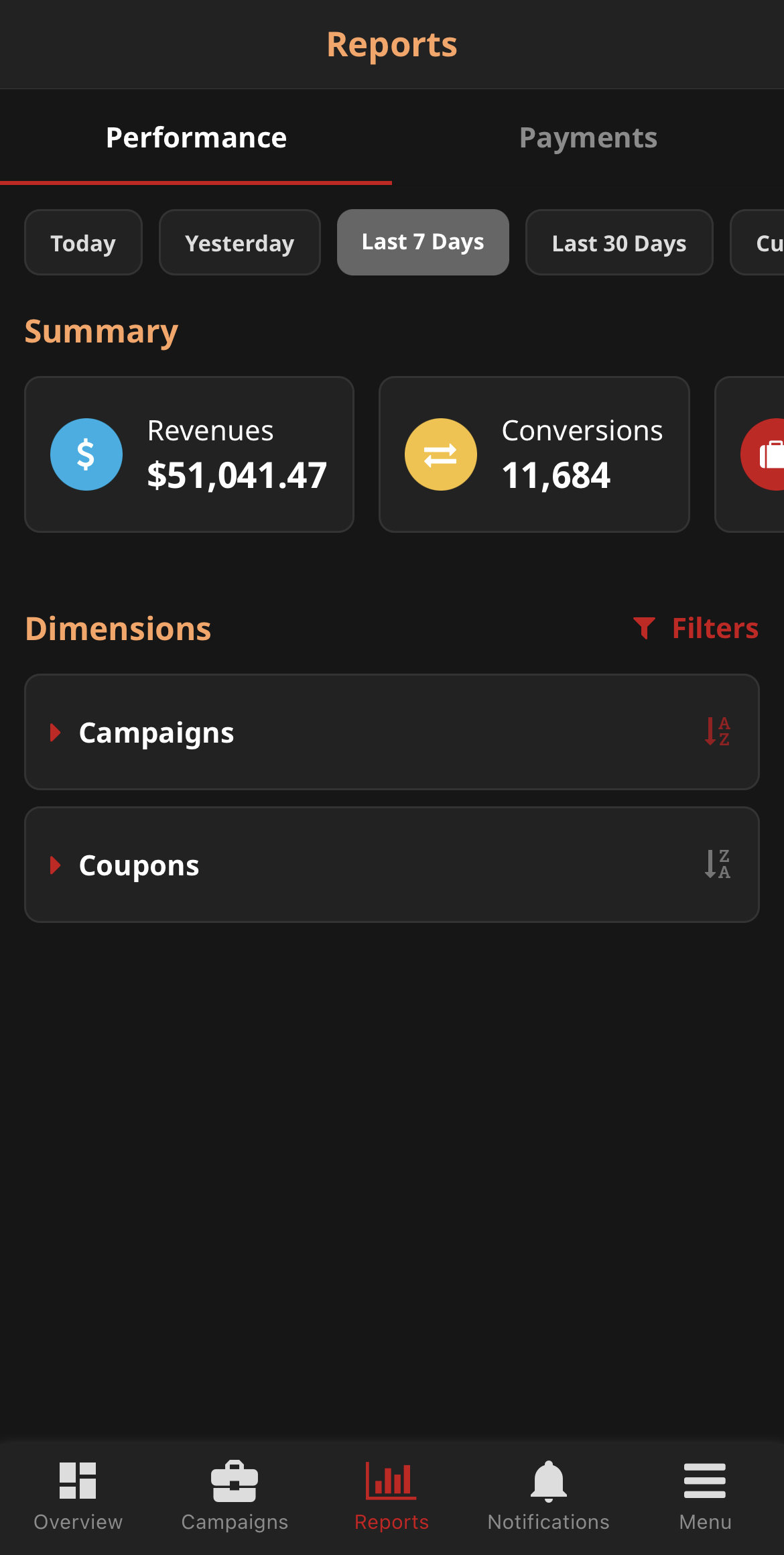
Task: Open the Revenues summary card
Action: [189, 454]
